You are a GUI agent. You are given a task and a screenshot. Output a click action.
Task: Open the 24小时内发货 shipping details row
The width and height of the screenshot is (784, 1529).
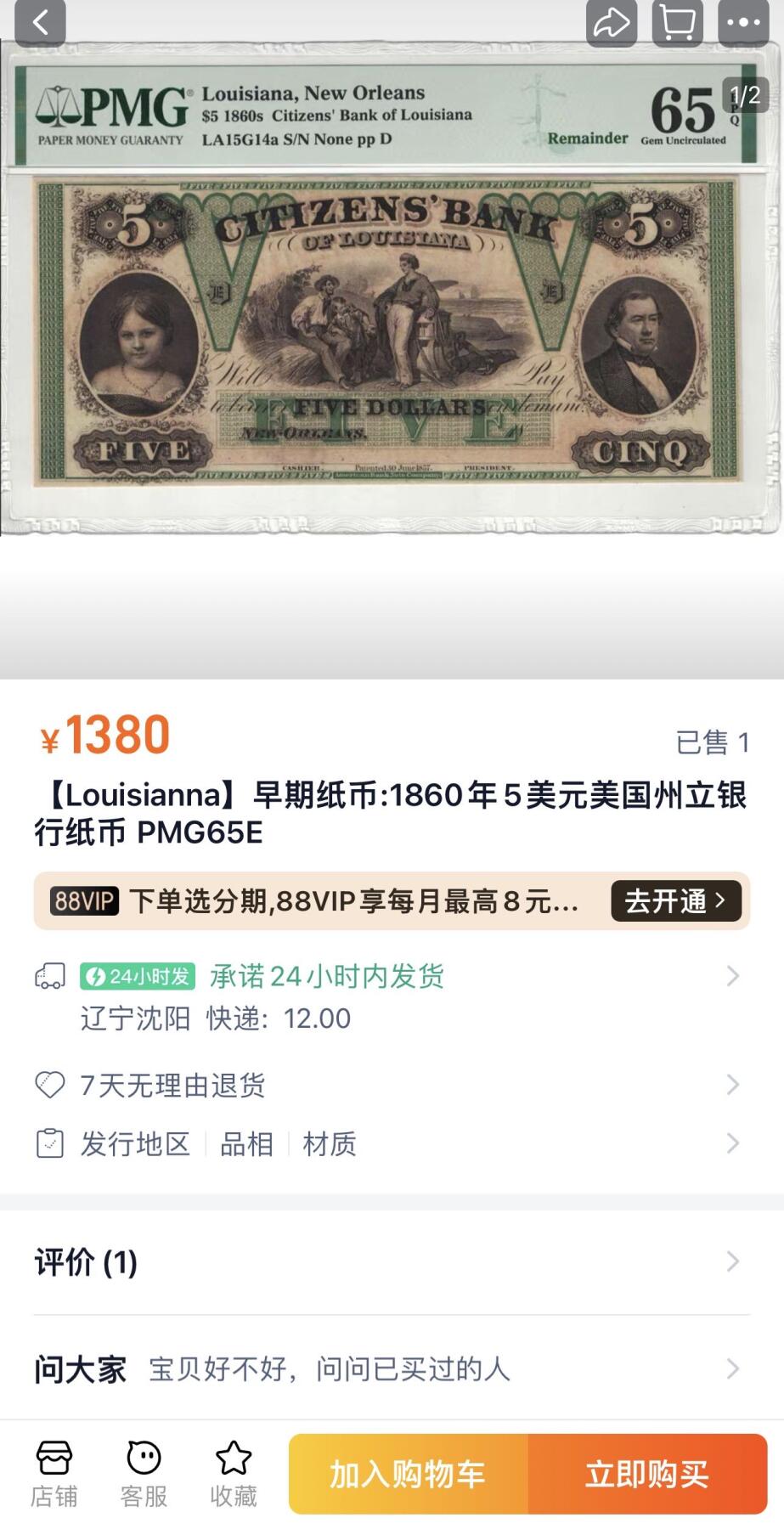pos(391,977)
